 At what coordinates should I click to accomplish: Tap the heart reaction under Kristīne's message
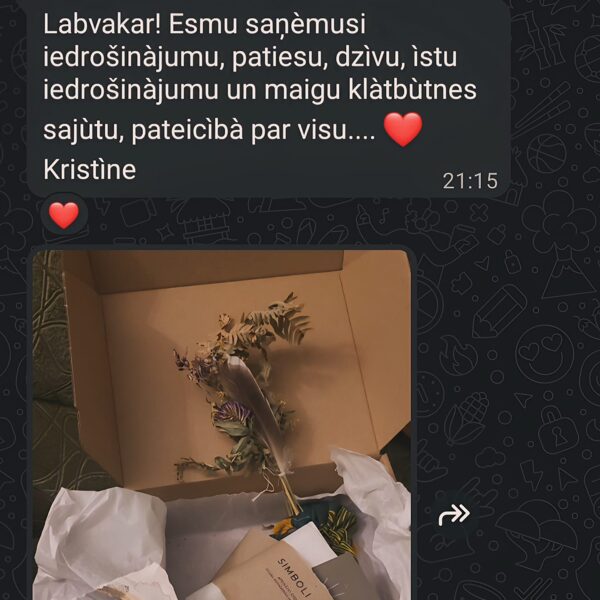point(64,215)
